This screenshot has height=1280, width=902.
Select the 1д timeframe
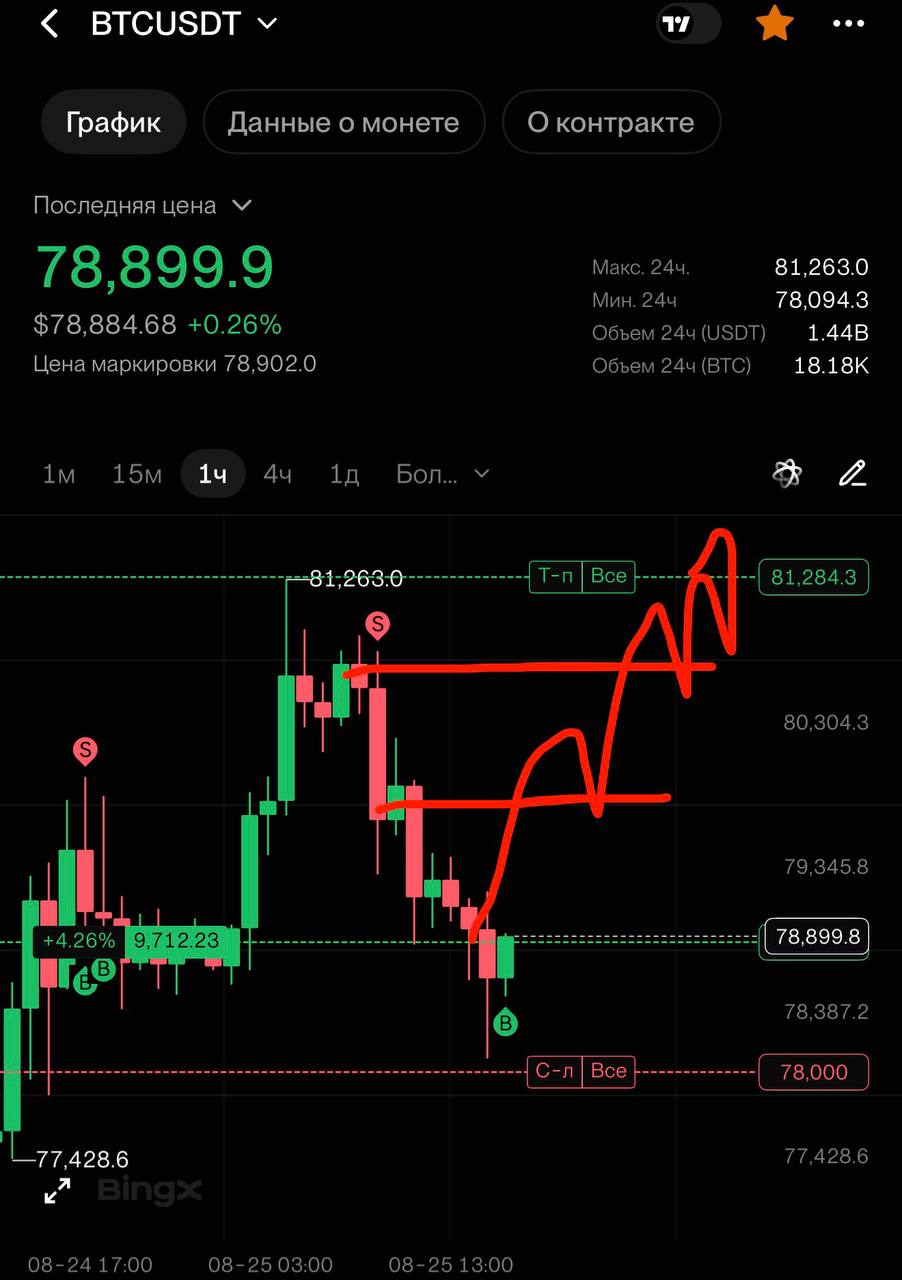click(x=345, y=474)
